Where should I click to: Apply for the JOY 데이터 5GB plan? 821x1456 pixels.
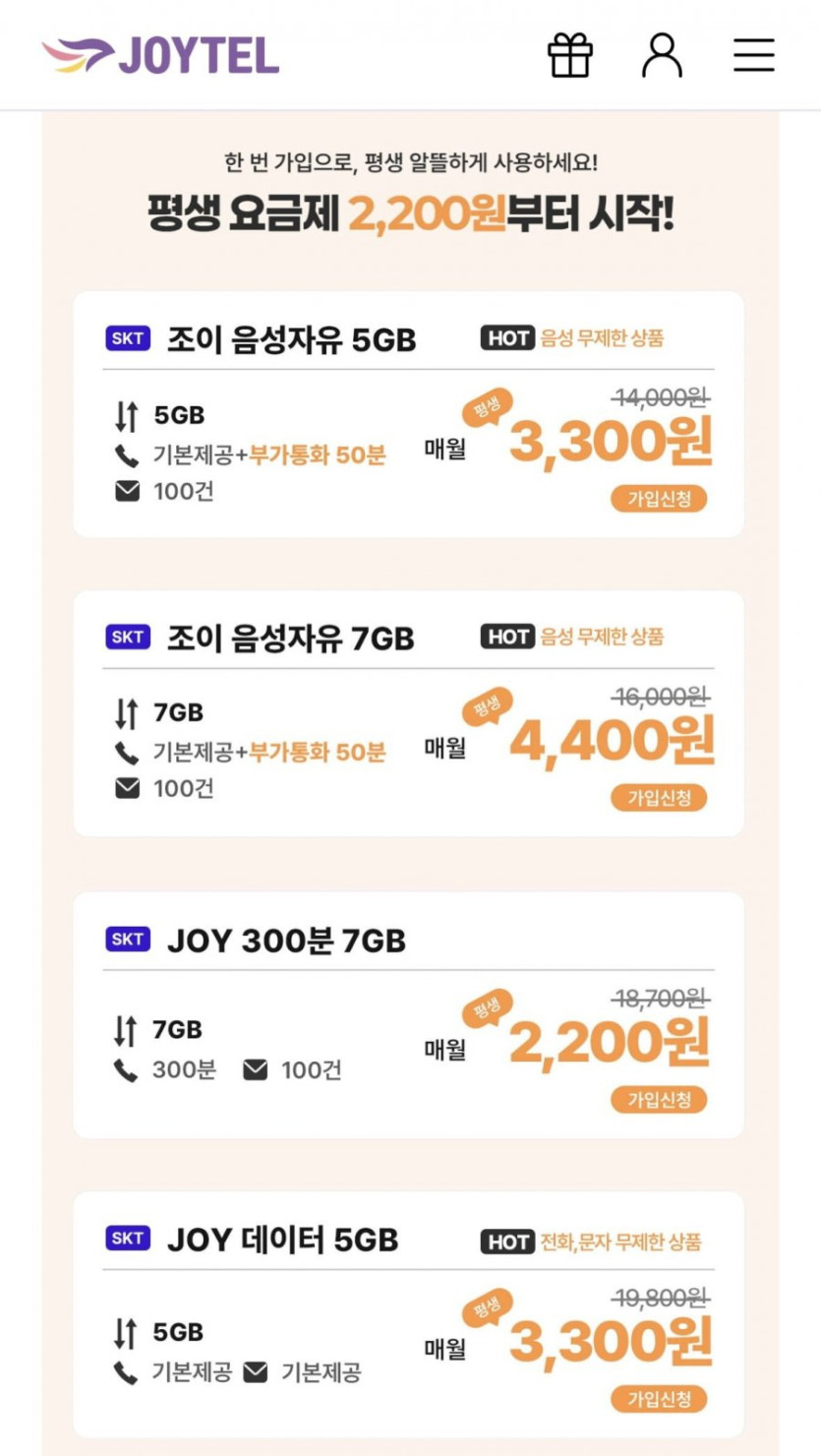click(659, 1399)
